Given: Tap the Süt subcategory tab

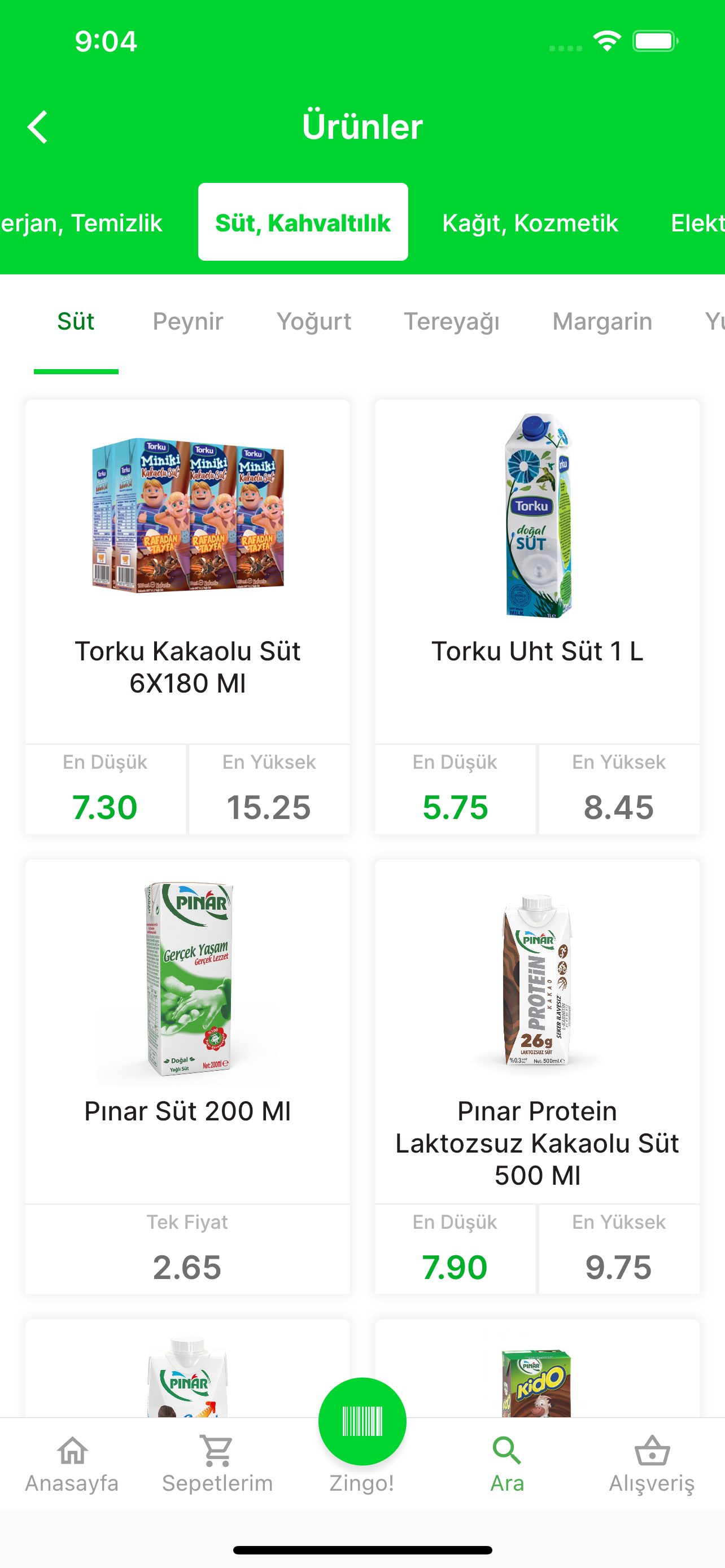Looking at the screenshot, I should tap(76, 321).
